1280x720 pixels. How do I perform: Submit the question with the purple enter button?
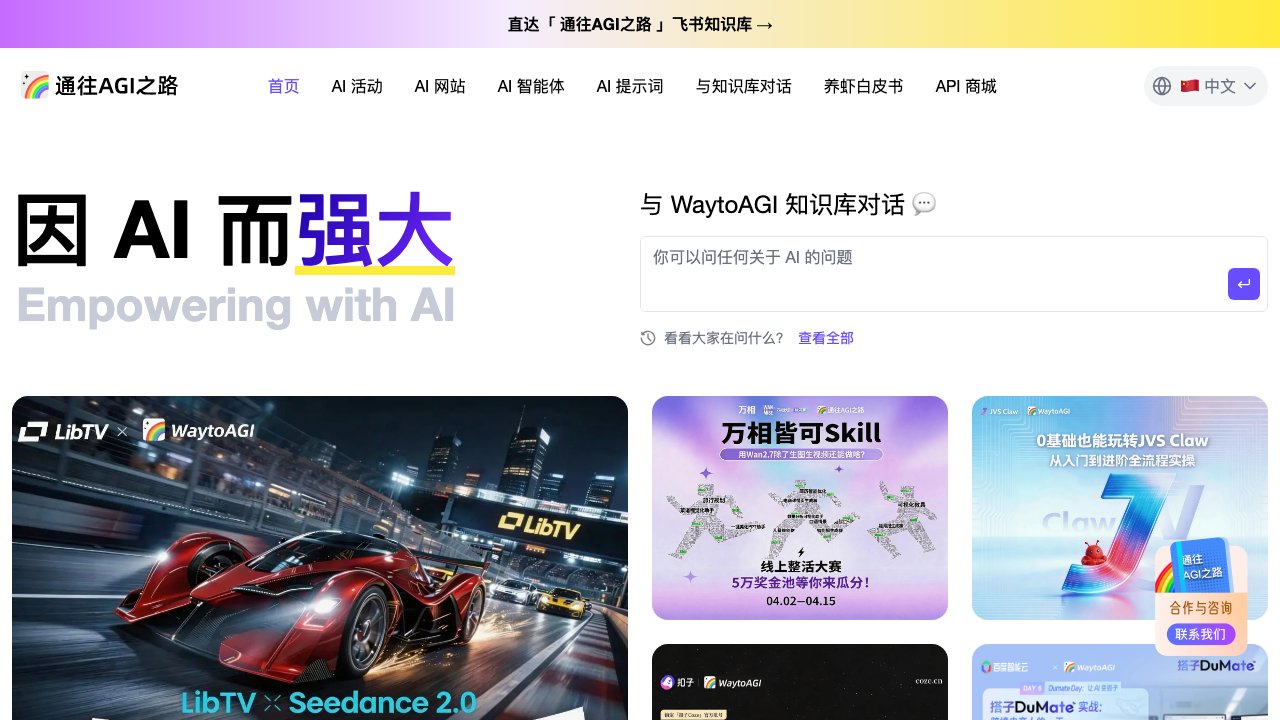(1243, 284)
